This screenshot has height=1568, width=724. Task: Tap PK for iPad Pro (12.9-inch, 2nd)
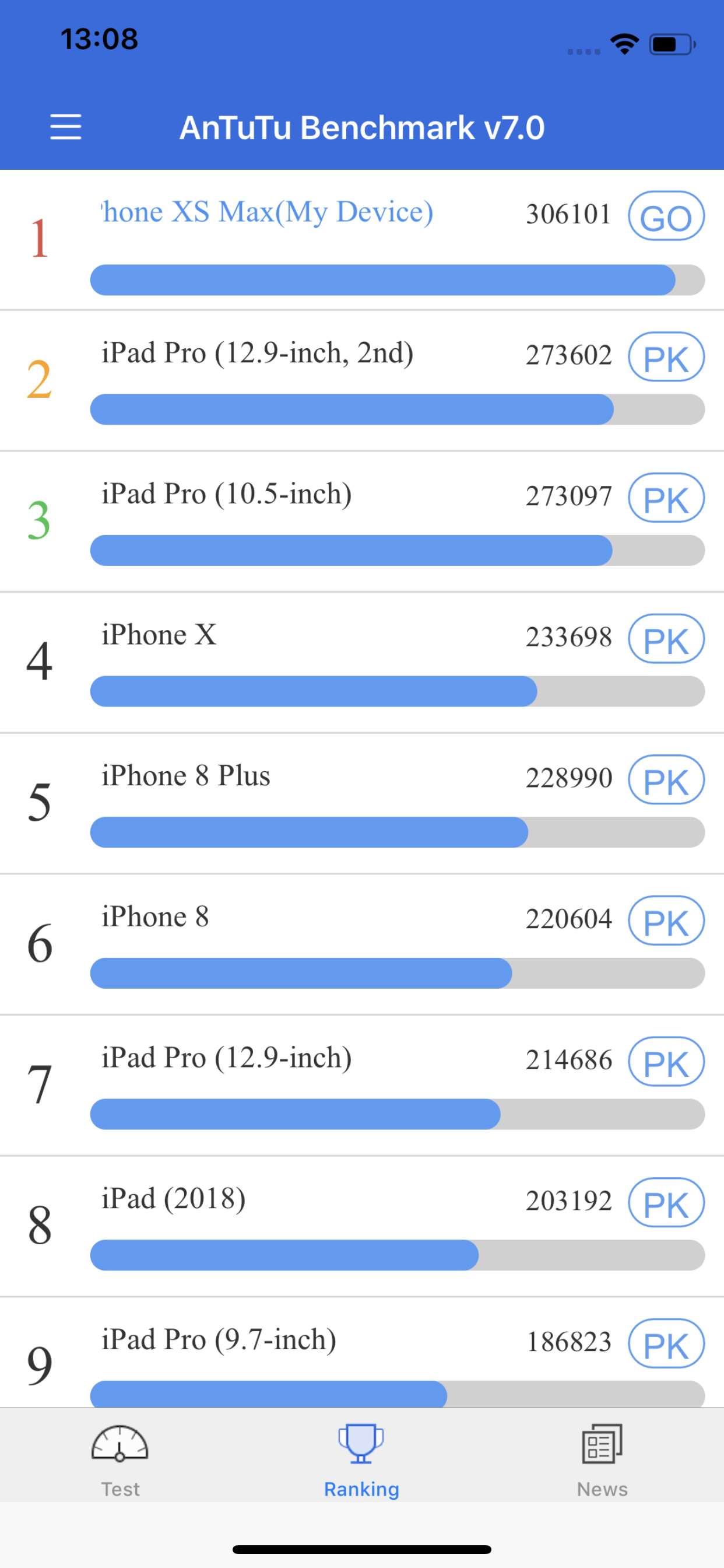666,356
